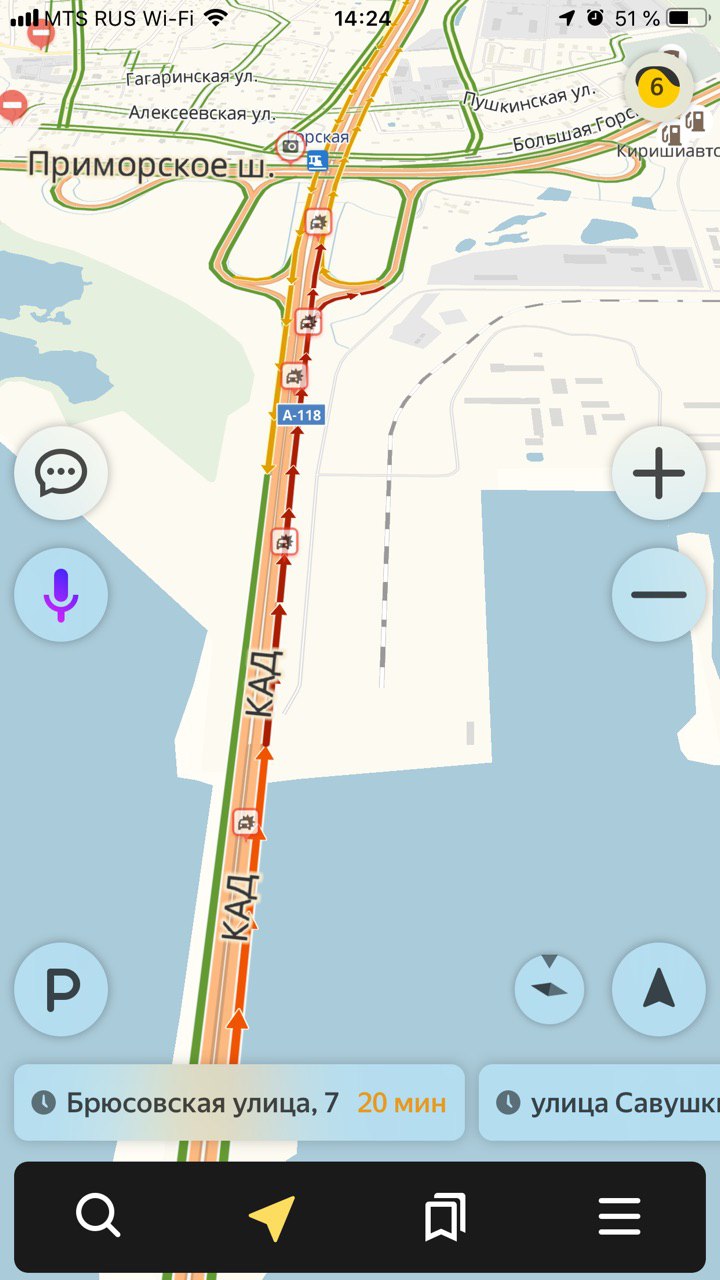Open saved bookmarks tab
The image size is (720, 1280).
(446, 1217)
